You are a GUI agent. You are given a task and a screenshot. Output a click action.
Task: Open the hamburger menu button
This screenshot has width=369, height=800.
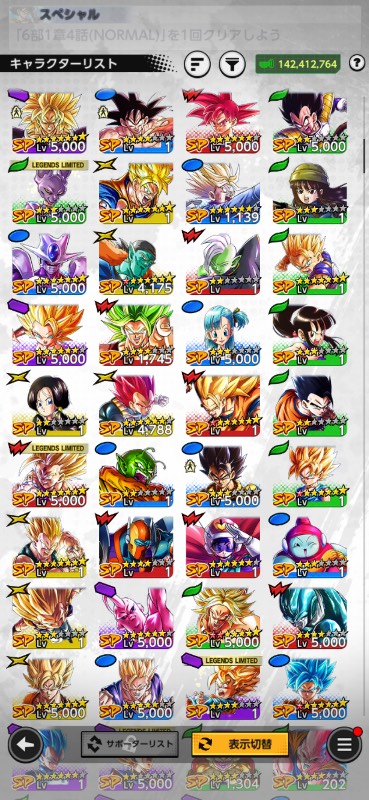click(x=344, y=744)
